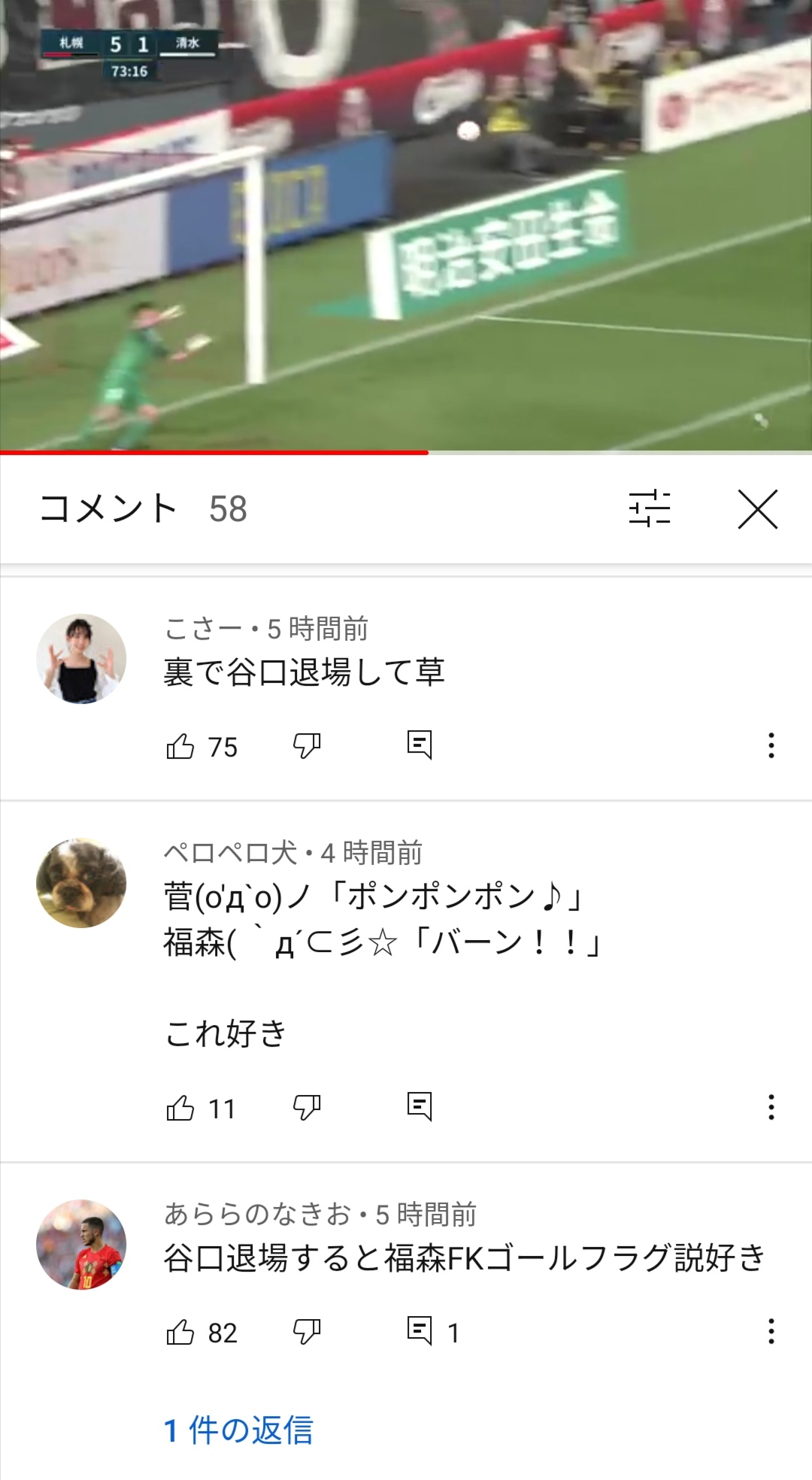Like こさー's comment
Viewport: 812px width, 1480px height.
180,746
